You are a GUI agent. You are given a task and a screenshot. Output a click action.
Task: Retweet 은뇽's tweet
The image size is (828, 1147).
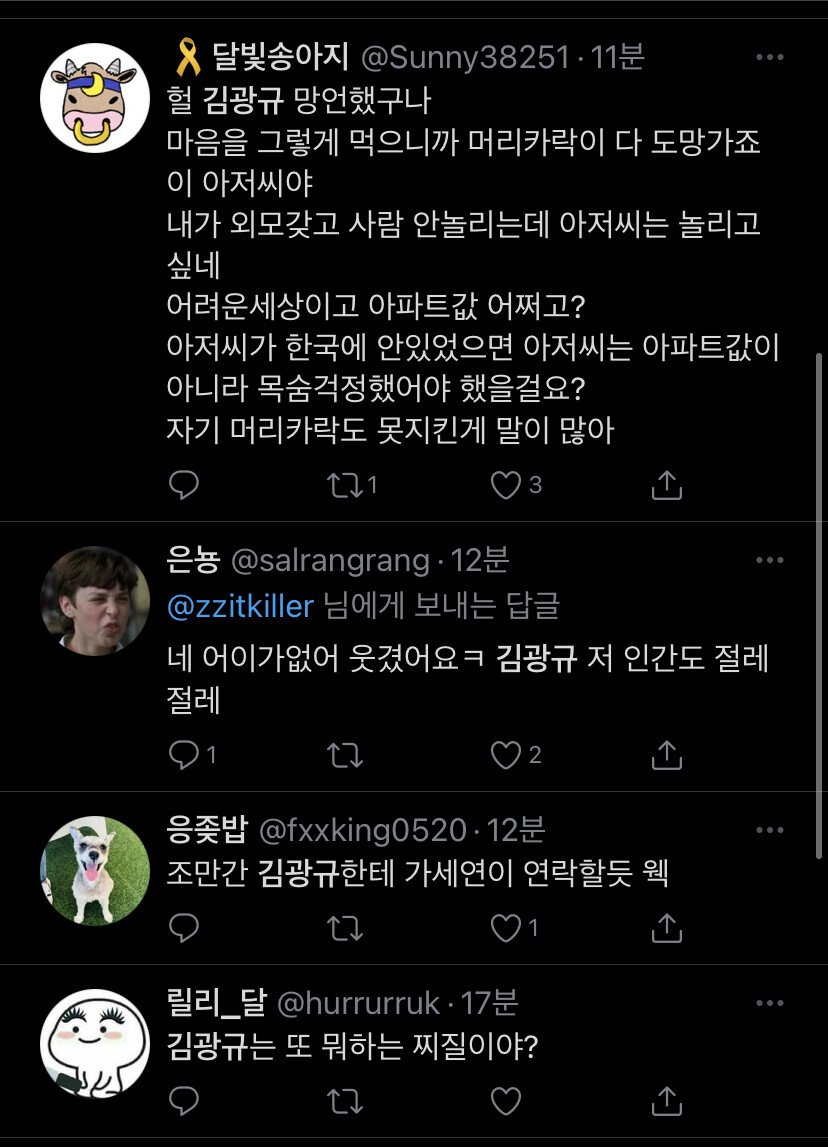pyautogui.click(x=344, y=756)
